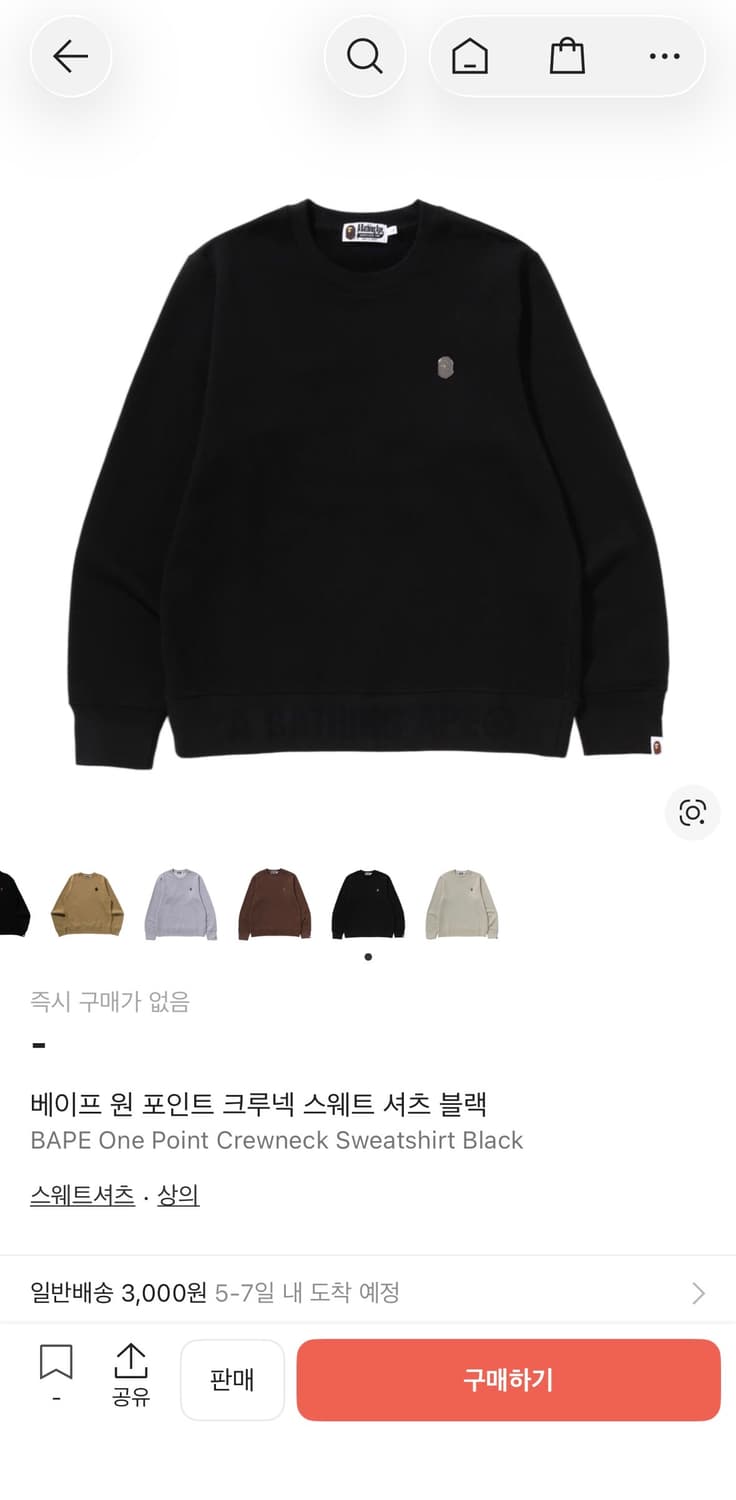This screenshot has height=1500, width=736.
Task: Select the tan colorway thumbnail
Action: click(88, 903)
